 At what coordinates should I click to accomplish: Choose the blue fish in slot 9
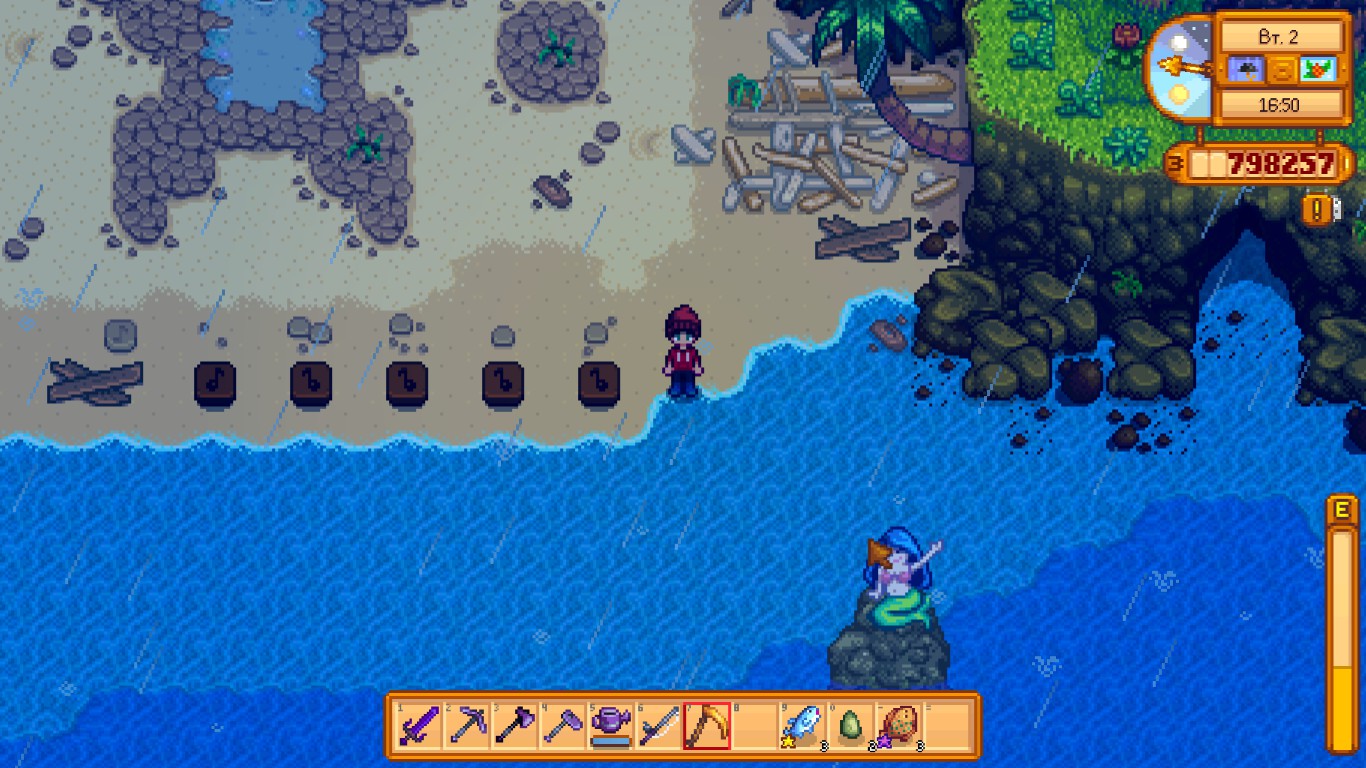(x=802, y=726)
